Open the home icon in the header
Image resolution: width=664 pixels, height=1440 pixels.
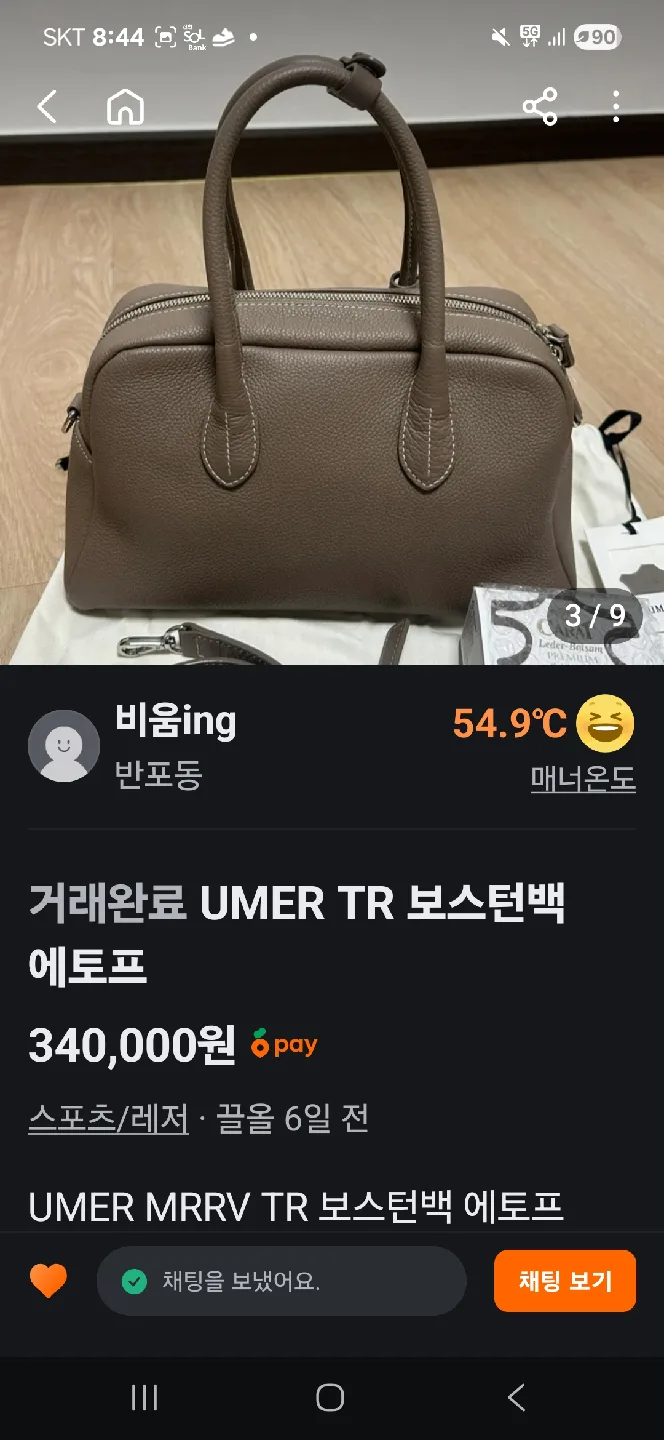pyautogui.click(x=126, y=106)
